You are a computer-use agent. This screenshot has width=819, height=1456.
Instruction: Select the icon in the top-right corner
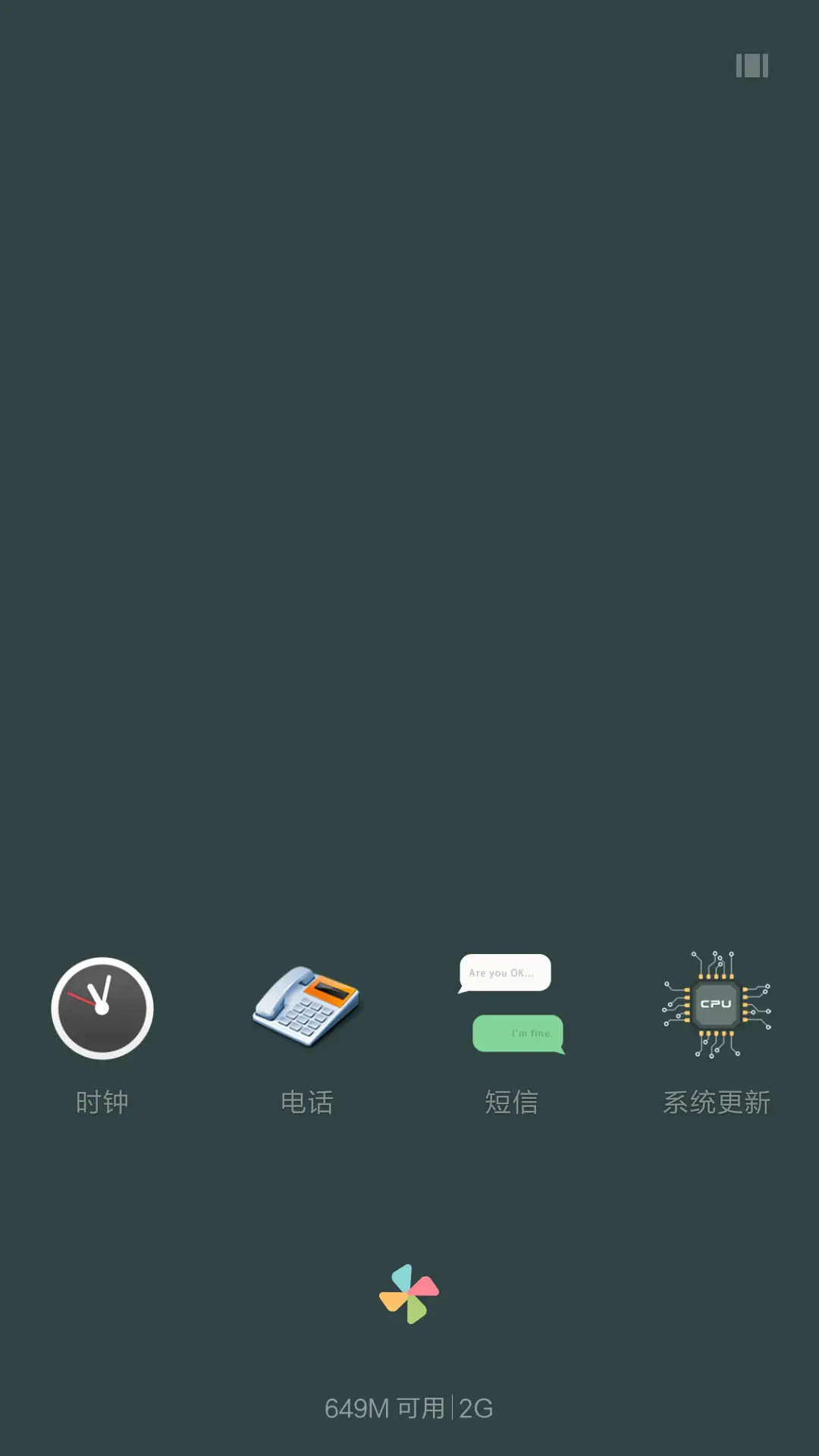click(x=752, y=67)
